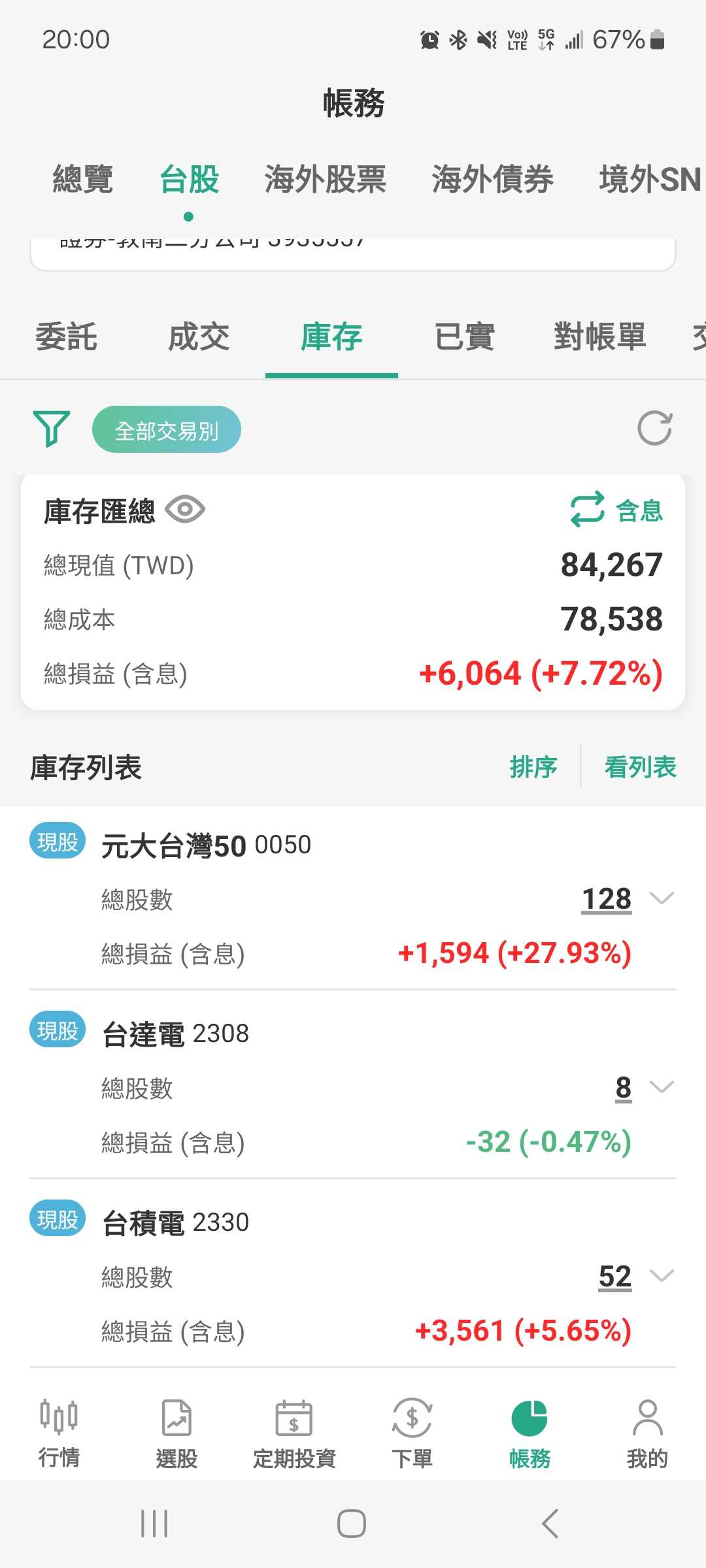706x1568 pixels.
Task: Expand the 台積電 2330 position row
Action: (662, 1275)
